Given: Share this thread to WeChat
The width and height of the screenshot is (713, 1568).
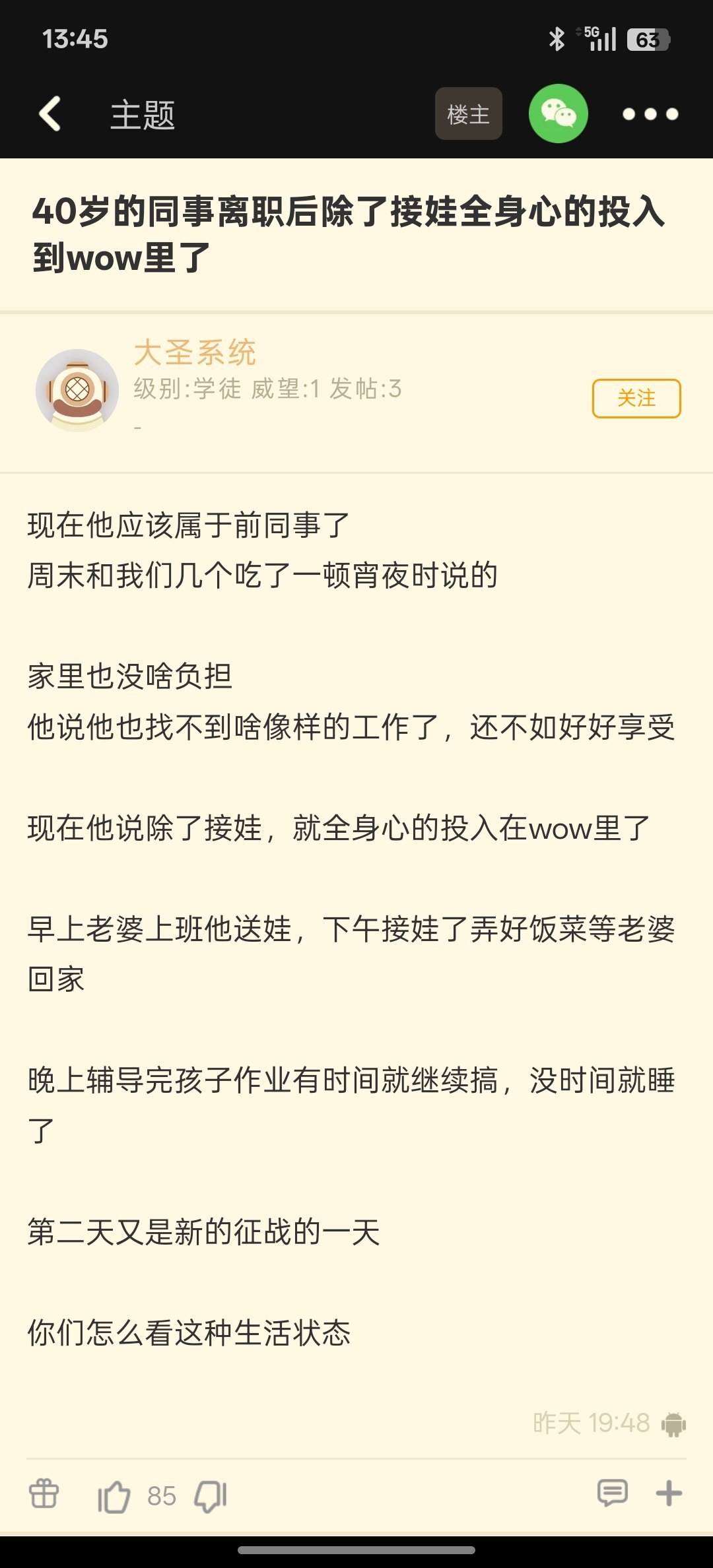Looking at the screenshot, I should pyautogui.click(x=558, y=114).
